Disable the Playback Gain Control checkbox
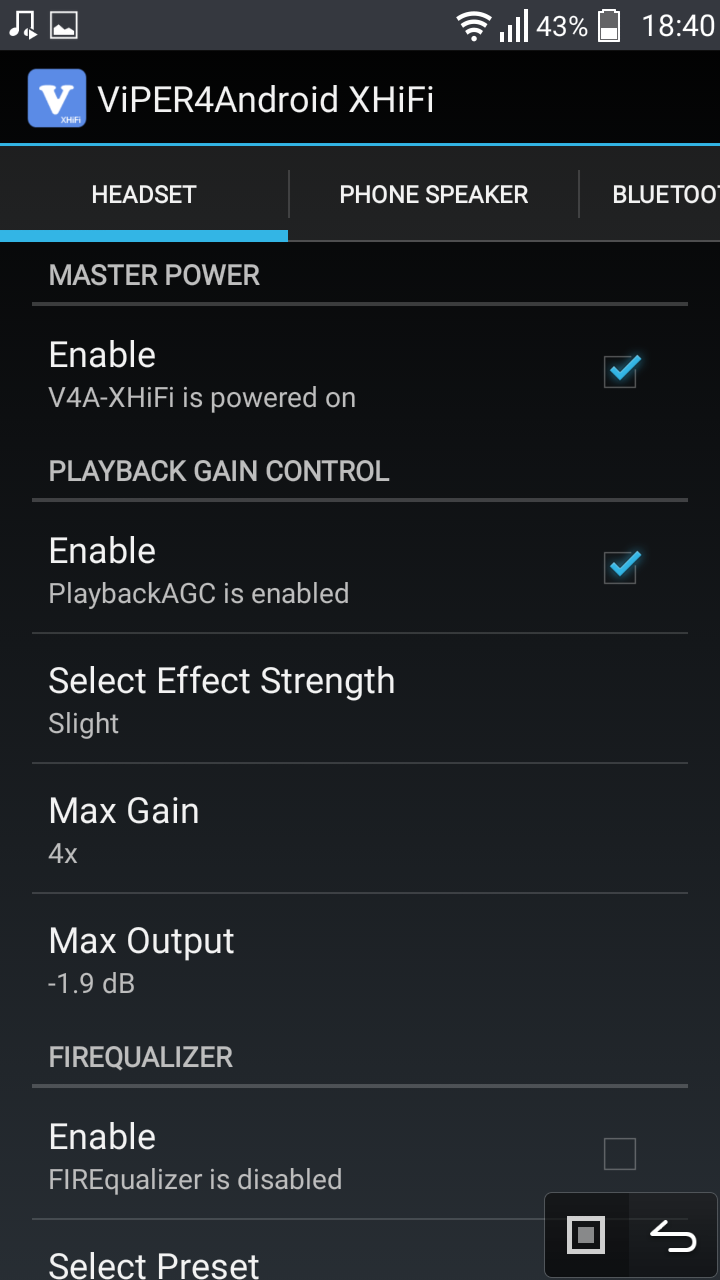Screen dimensions: 720x1280 click(x=621, y=567)
